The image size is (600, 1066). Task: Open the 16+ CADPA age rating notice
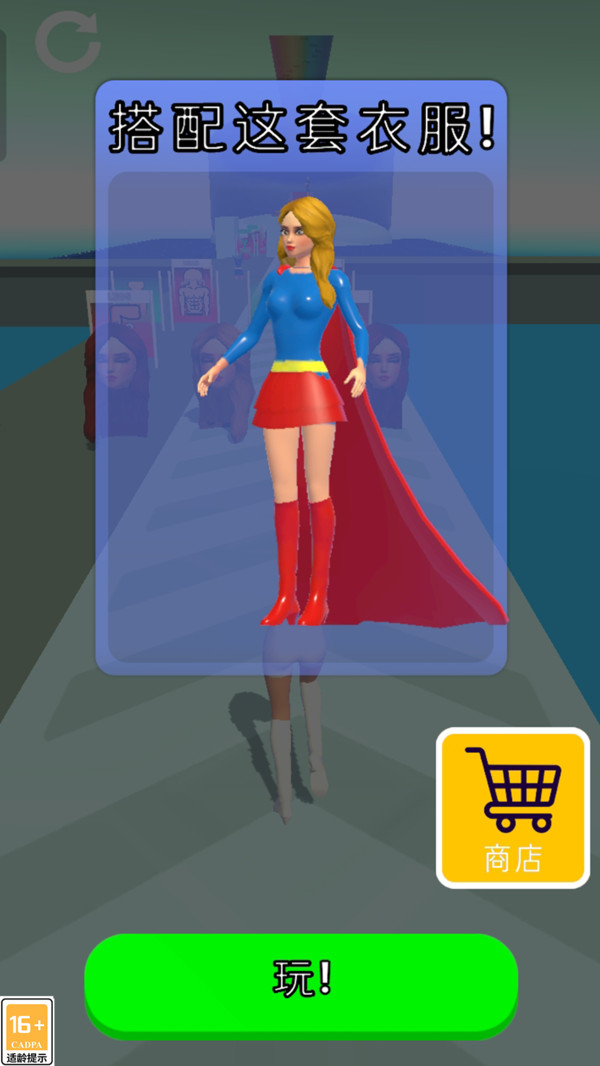point(27,1031)
